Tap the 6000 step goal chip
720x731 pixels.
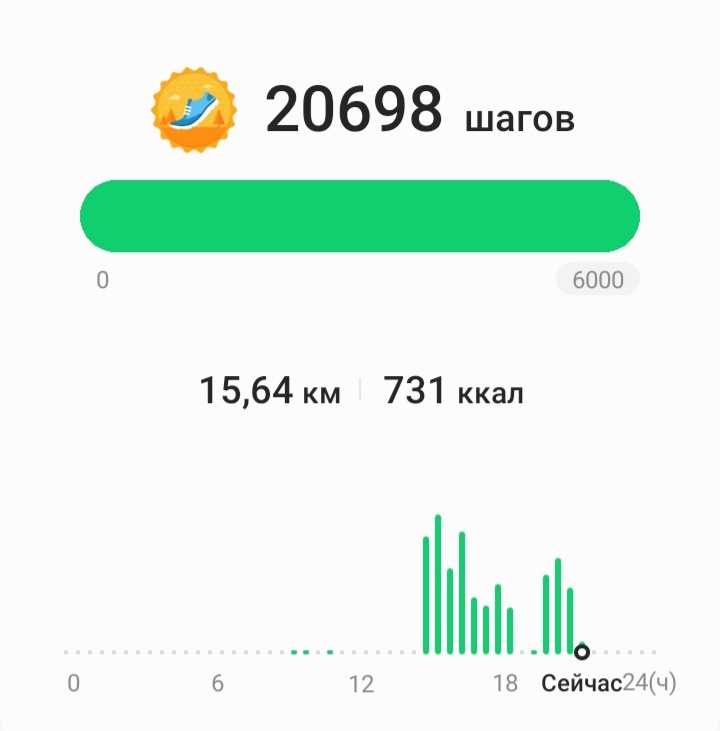click(x=597, y=280)
